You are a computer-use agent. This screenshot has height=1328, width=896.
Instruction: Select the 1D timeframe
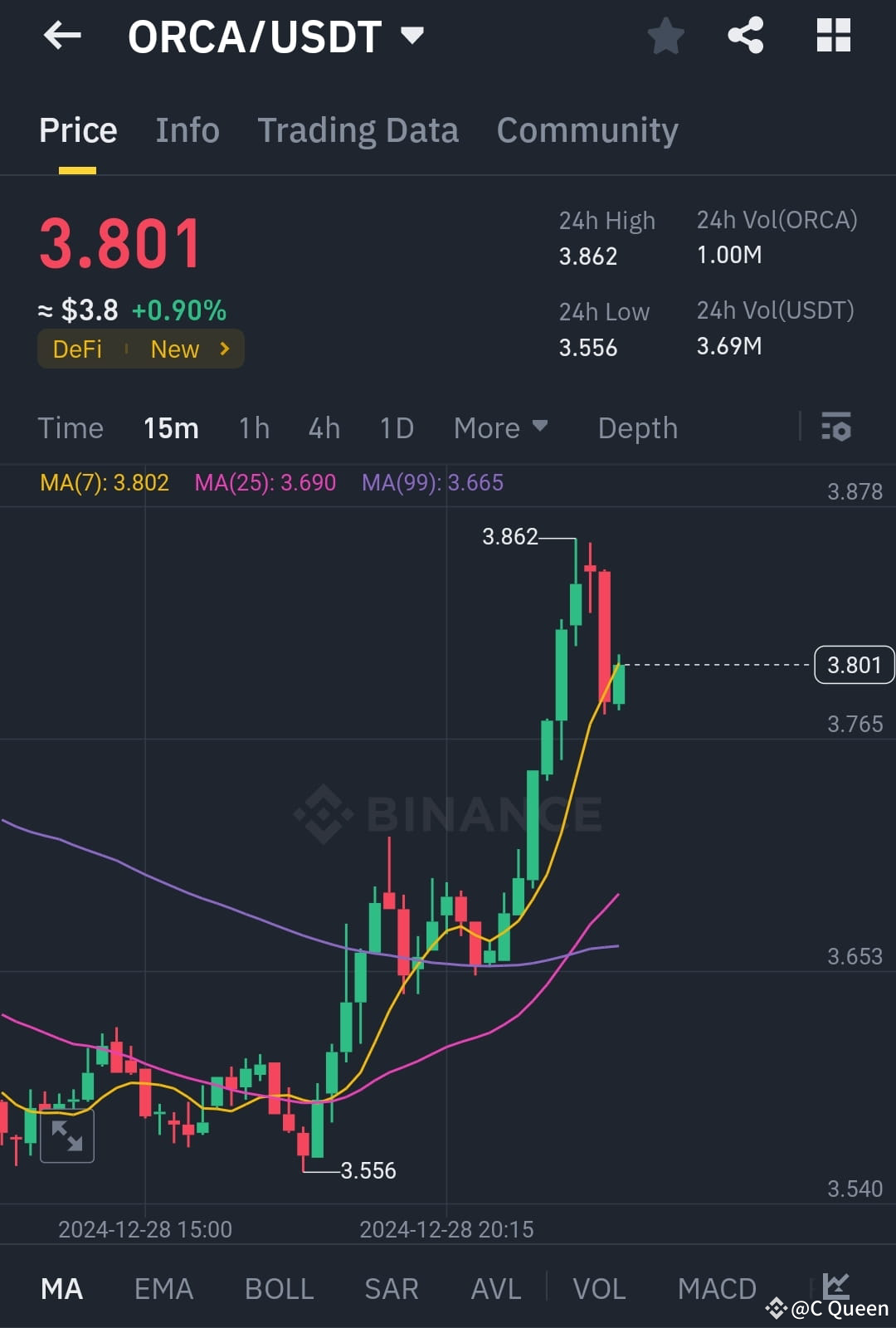point(396,427)
